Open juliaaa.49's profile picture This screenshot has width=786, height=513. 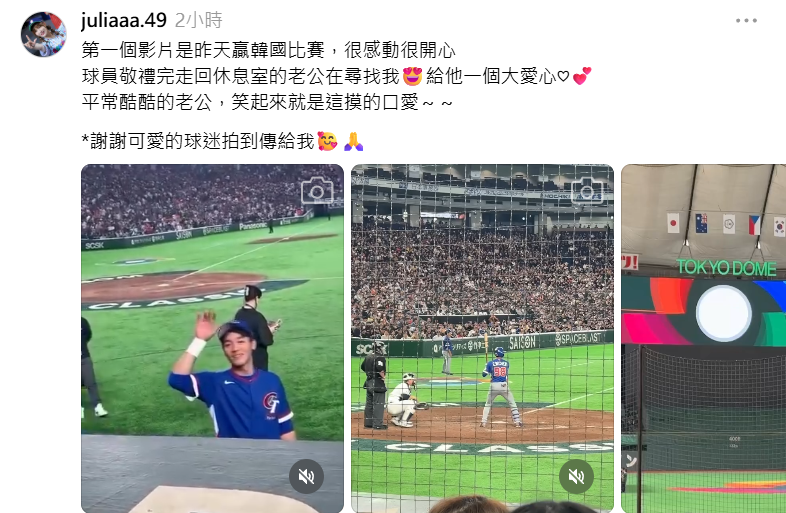click(44, 35)
